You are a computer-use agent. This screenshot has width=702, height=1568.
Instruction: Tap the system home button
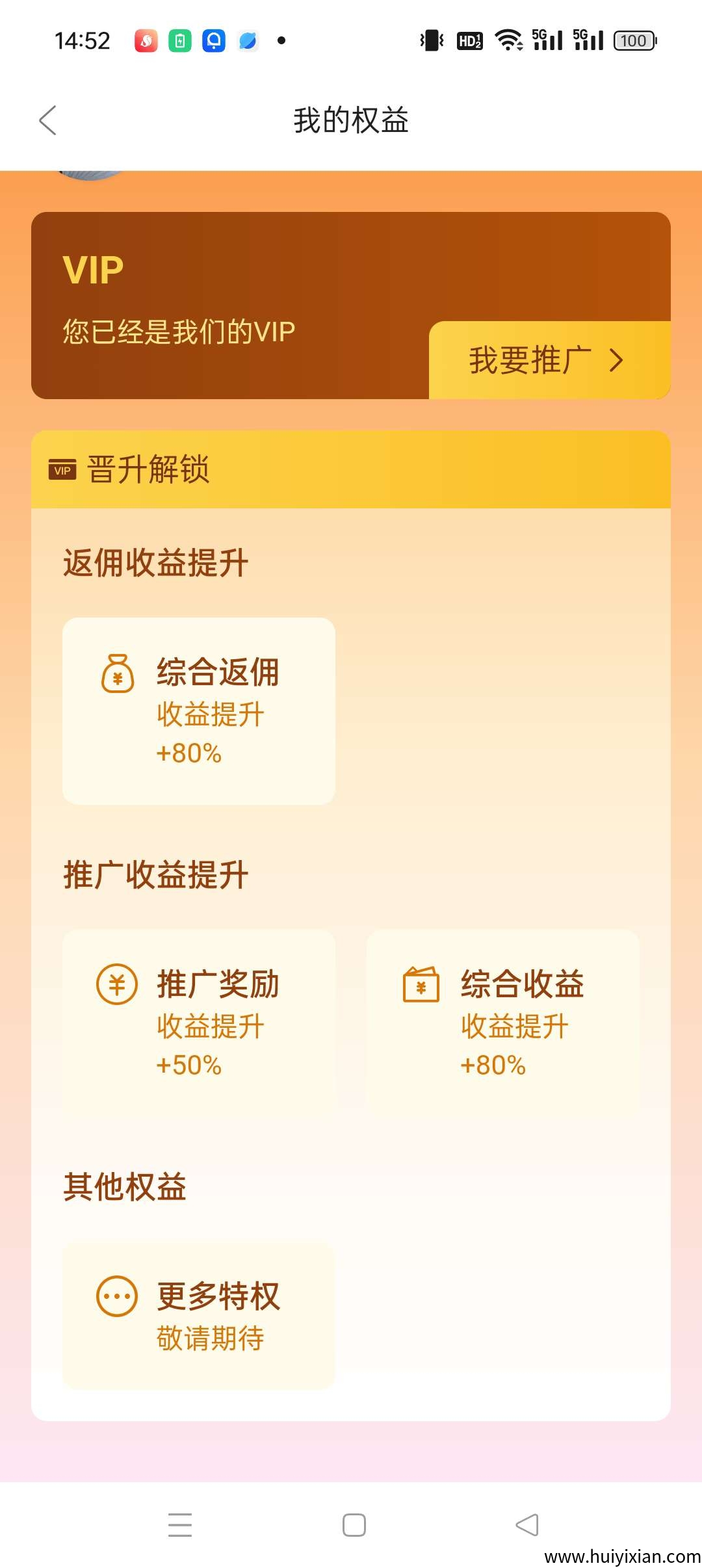click(354, 1525)
